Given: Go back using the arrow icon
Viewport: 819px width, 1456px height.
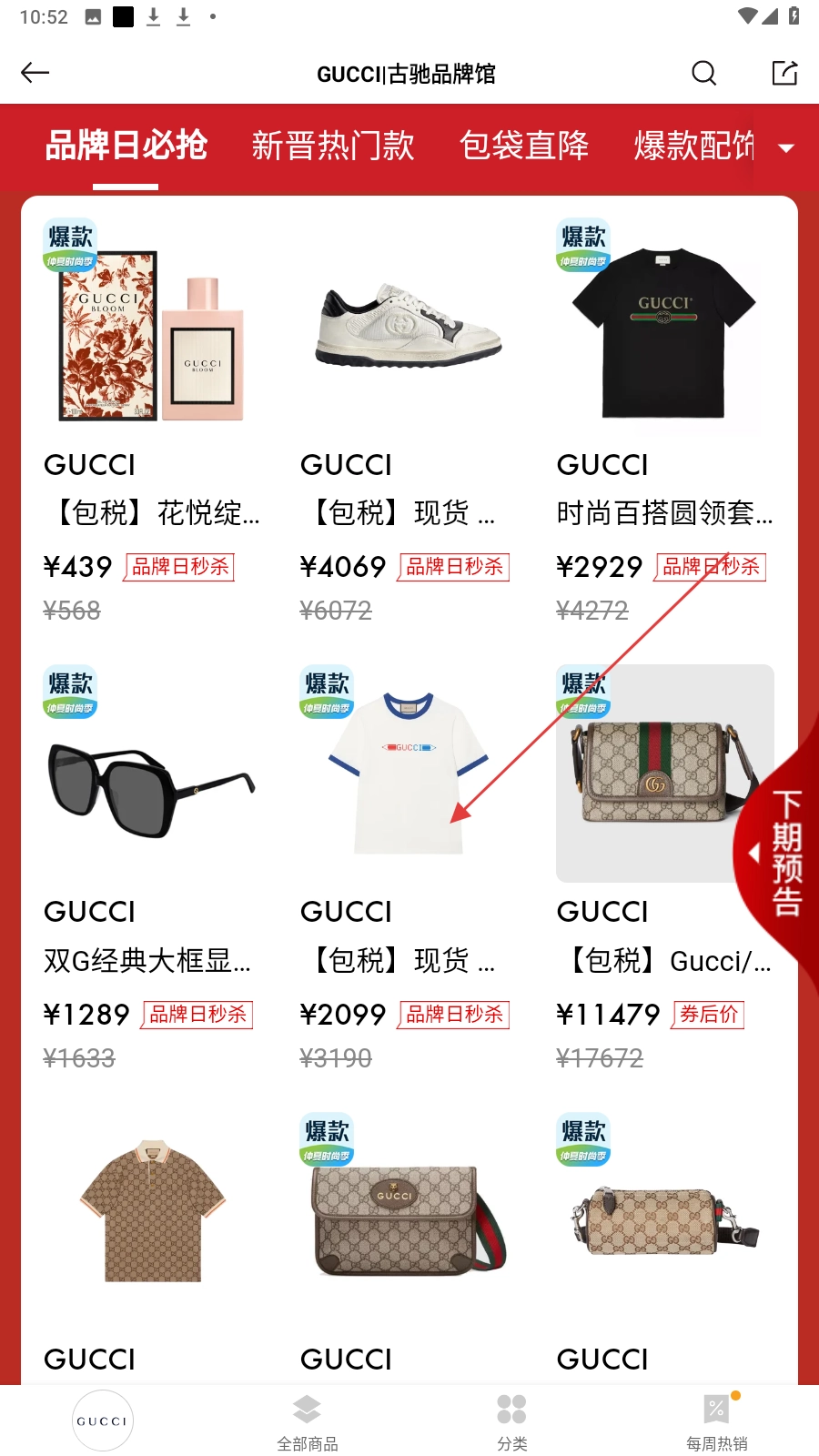Looking at the screenshot, I should coord(35,73).
